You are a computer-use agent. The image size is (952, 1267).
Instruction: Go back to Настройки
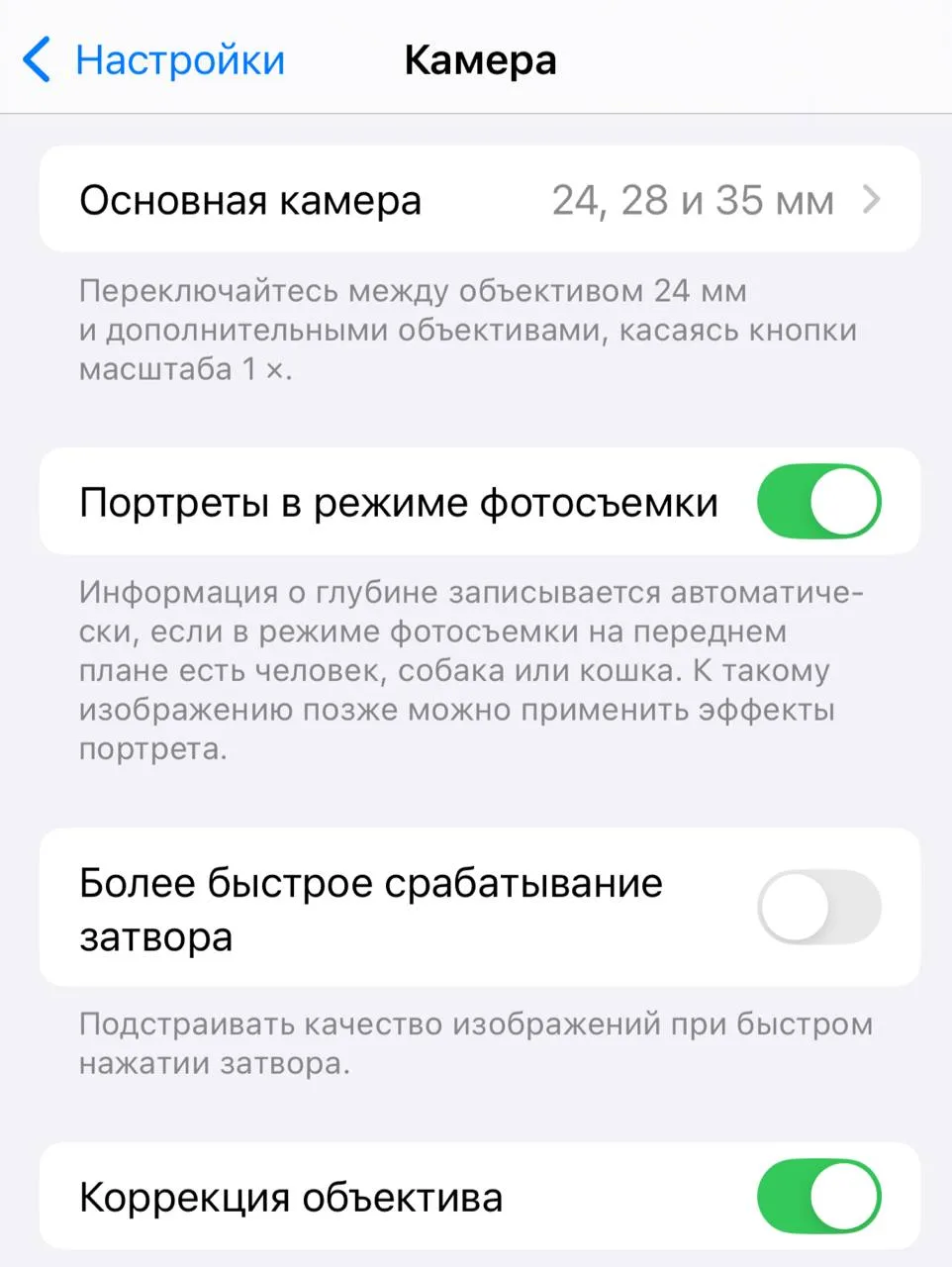153,60
